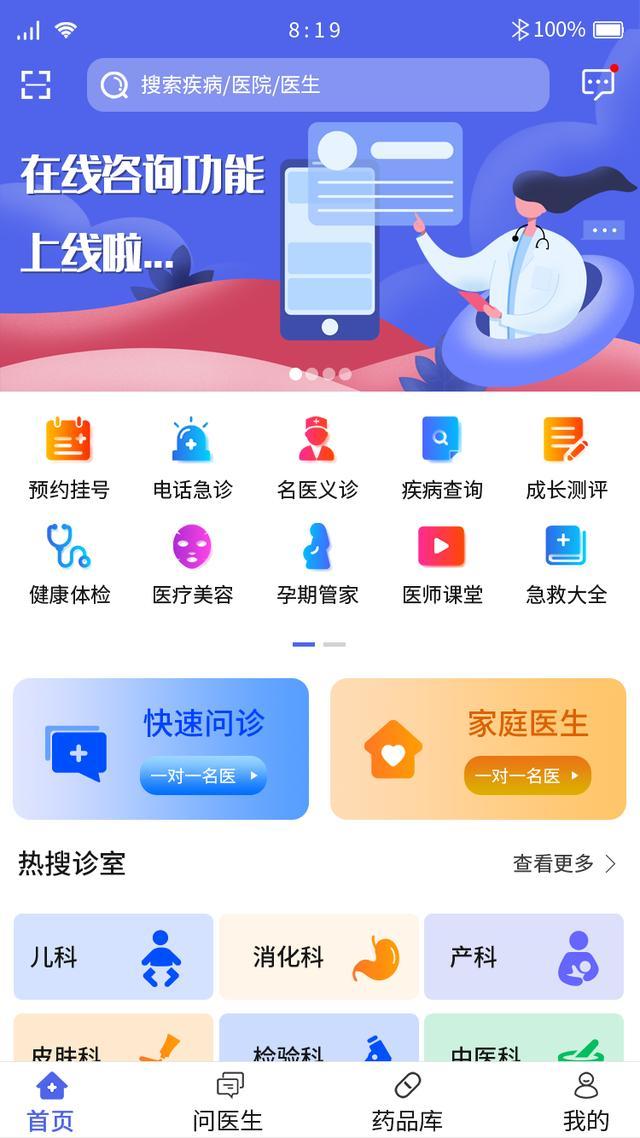Viewport: 640px width, 1138px height.
Task: Open 疾病查询 disease lookup
Action: pos(441,457)
